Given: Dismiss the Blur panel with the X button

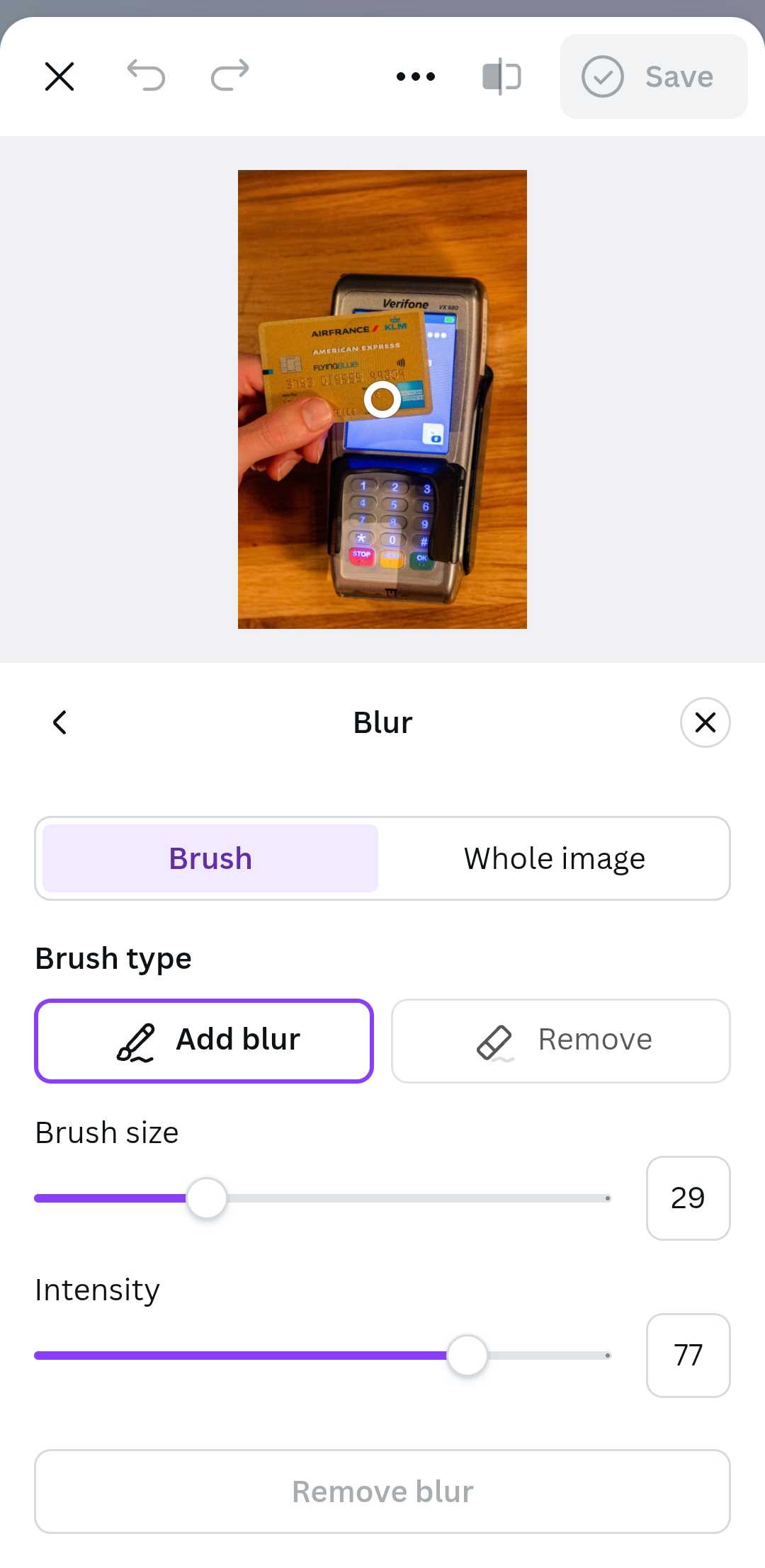Looking at the screenshot, I should (x=705, y=722).
